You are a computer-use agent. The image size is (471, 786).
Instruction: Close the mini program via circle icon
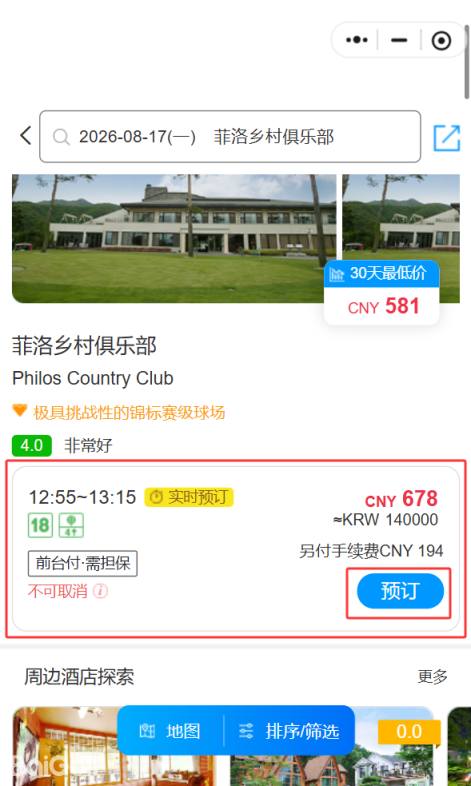point(441,40)
